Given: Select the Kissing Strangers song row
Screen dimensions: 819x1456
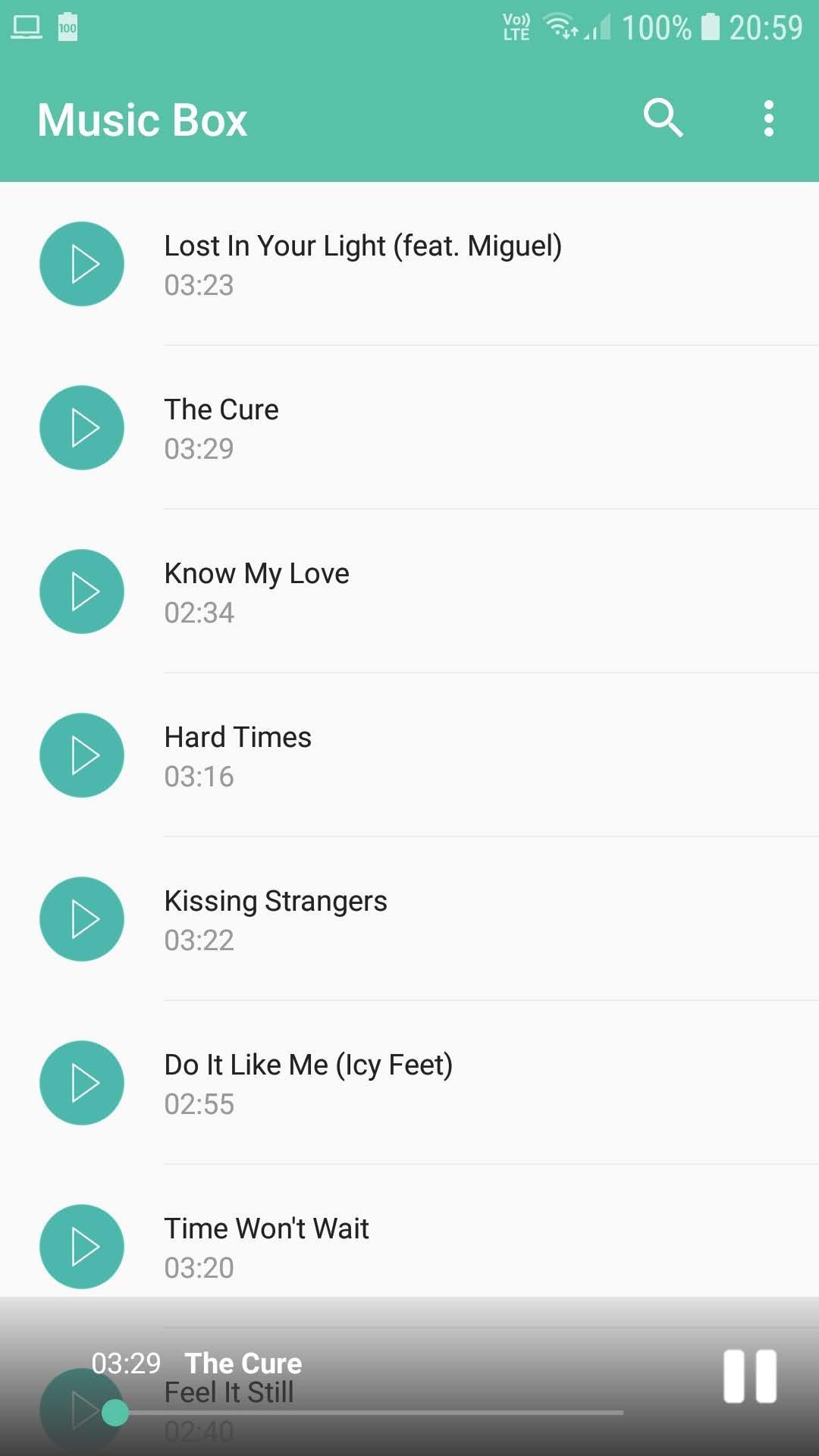Looking at the screenshot, I should tap(455, 920).
